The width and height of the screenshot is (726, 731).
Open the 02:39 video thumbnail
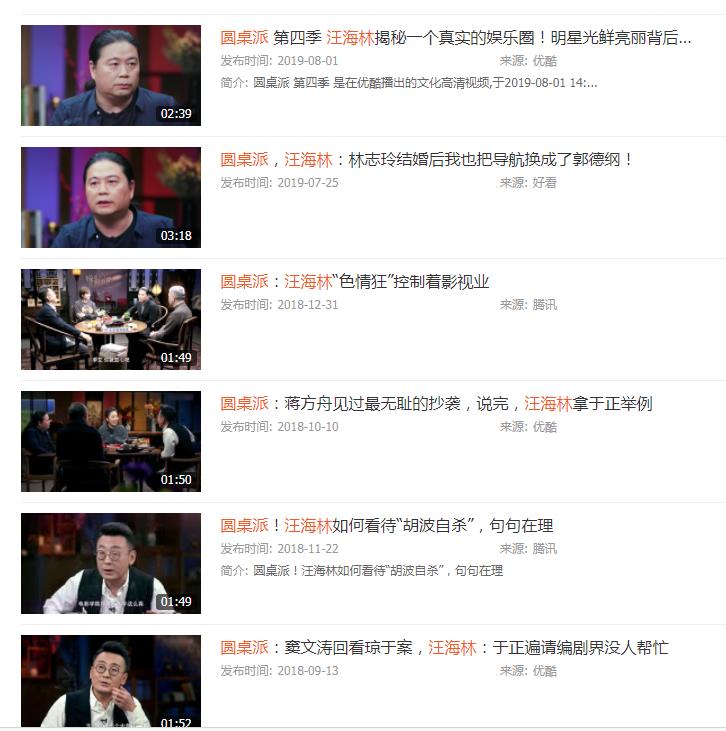110,76
